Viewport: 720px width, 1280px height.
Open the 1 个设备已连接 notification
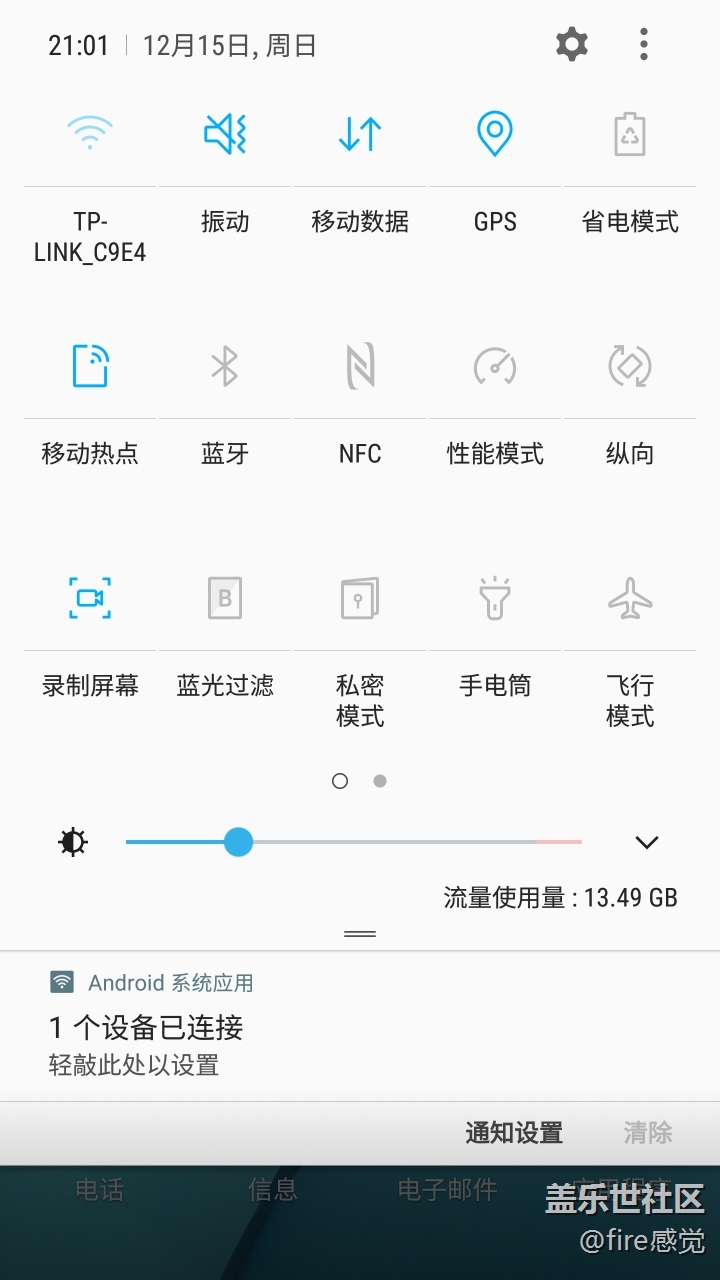(x=360, y=1027)
